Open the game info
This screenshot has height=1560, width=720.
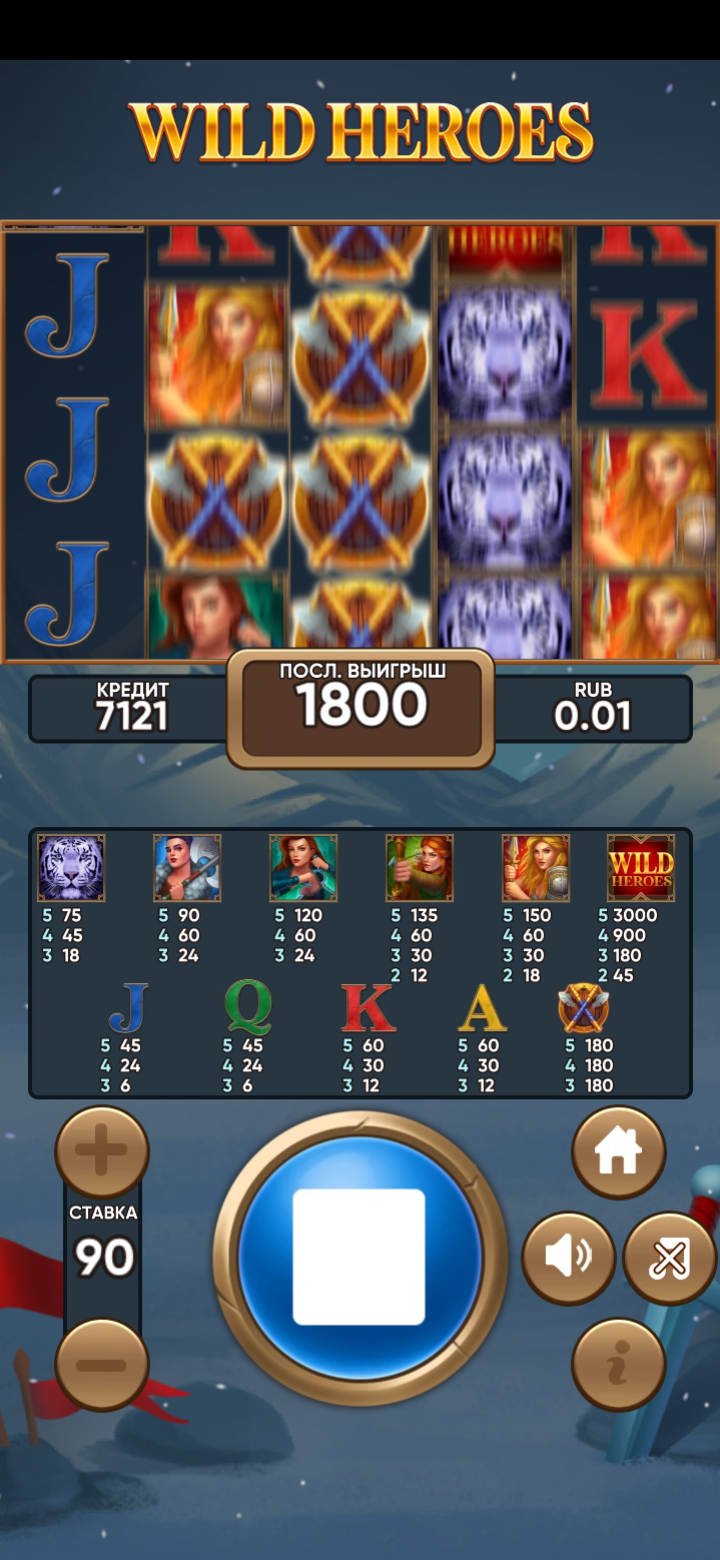point(618,1364)
